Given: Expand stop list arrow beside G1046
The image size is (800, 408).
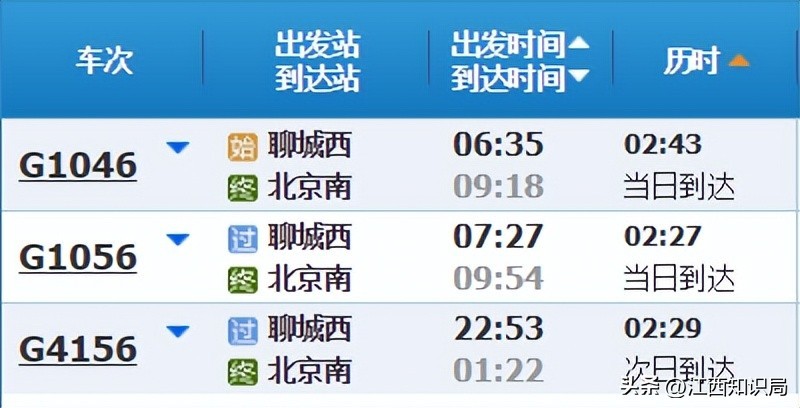Looking at the screenshot, I should point(178,148).
